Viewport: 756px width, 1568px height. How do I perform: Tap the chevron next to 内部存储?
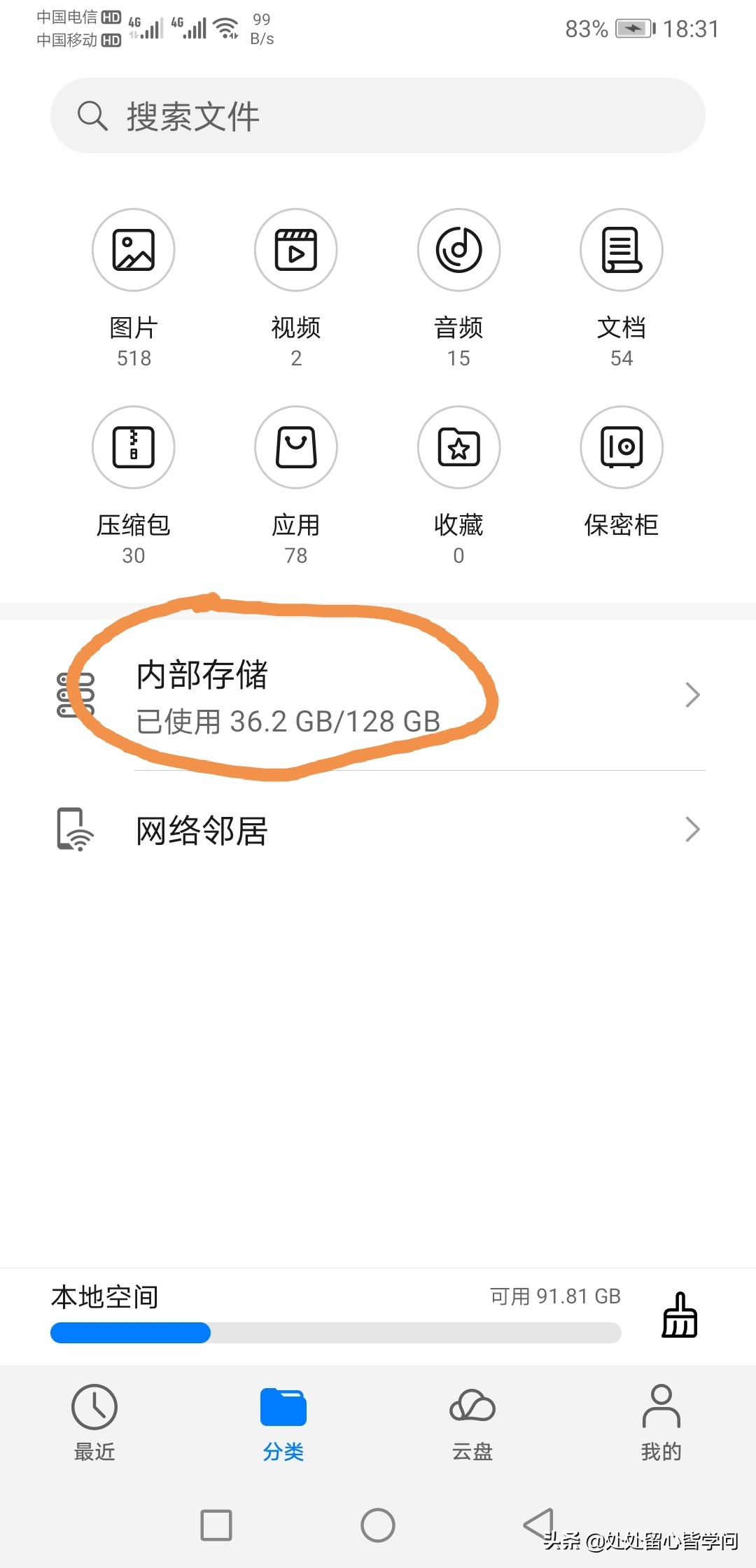(692, 694)
